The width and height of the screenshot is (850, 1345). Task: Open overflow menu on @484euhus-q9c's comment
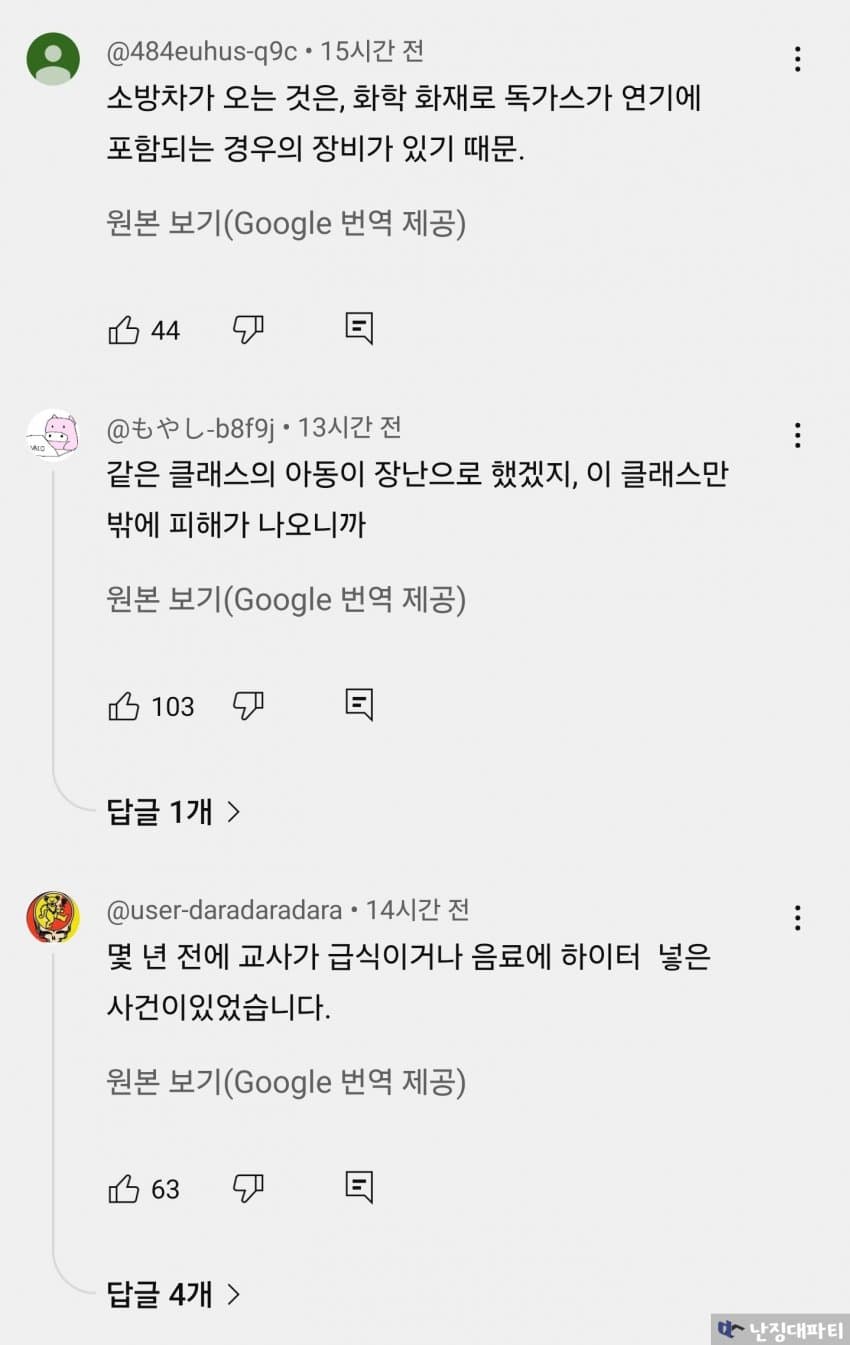[x=797, y=59]
